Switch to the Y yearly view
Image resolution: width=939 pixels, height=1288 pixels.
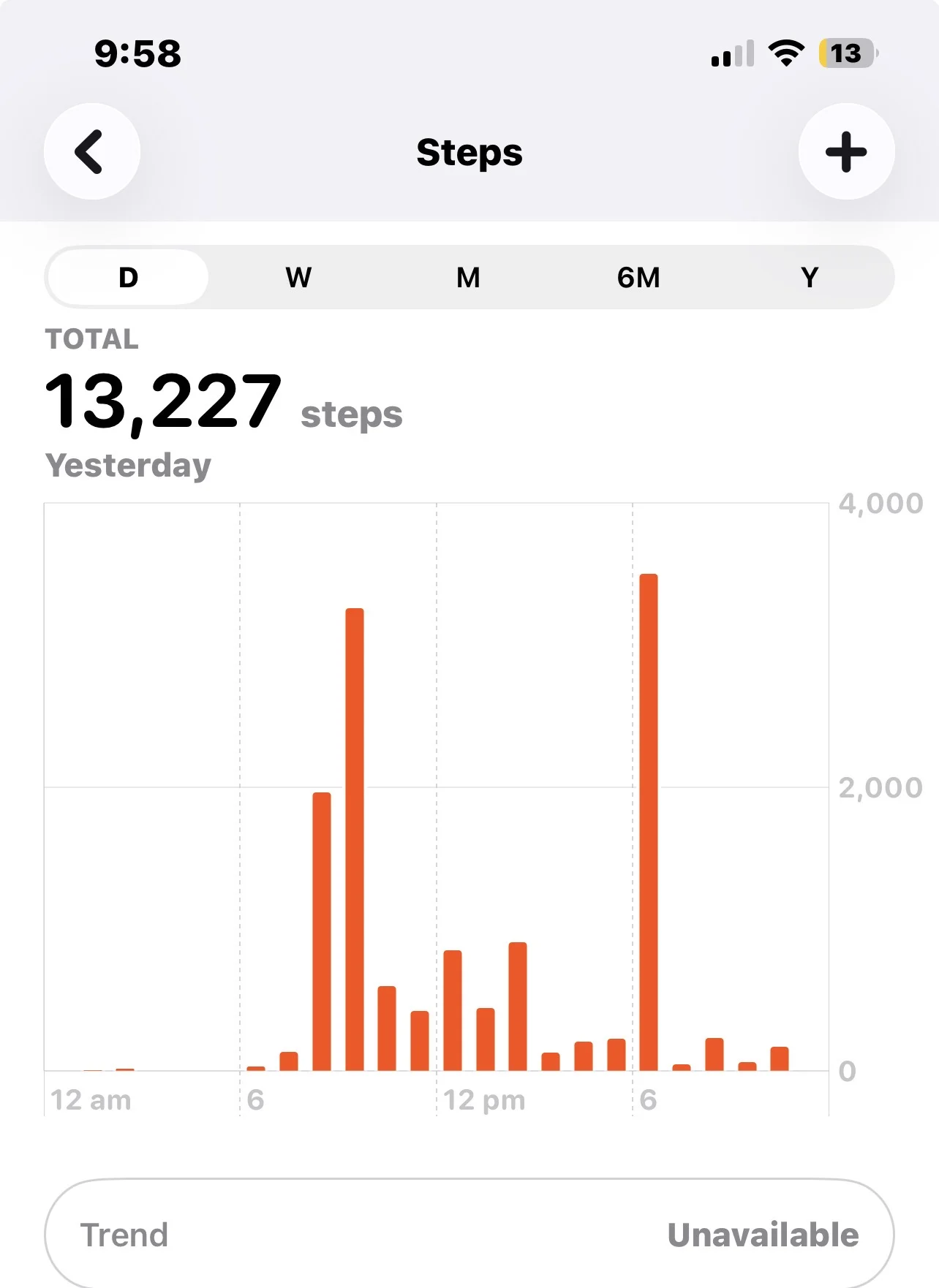809,278
